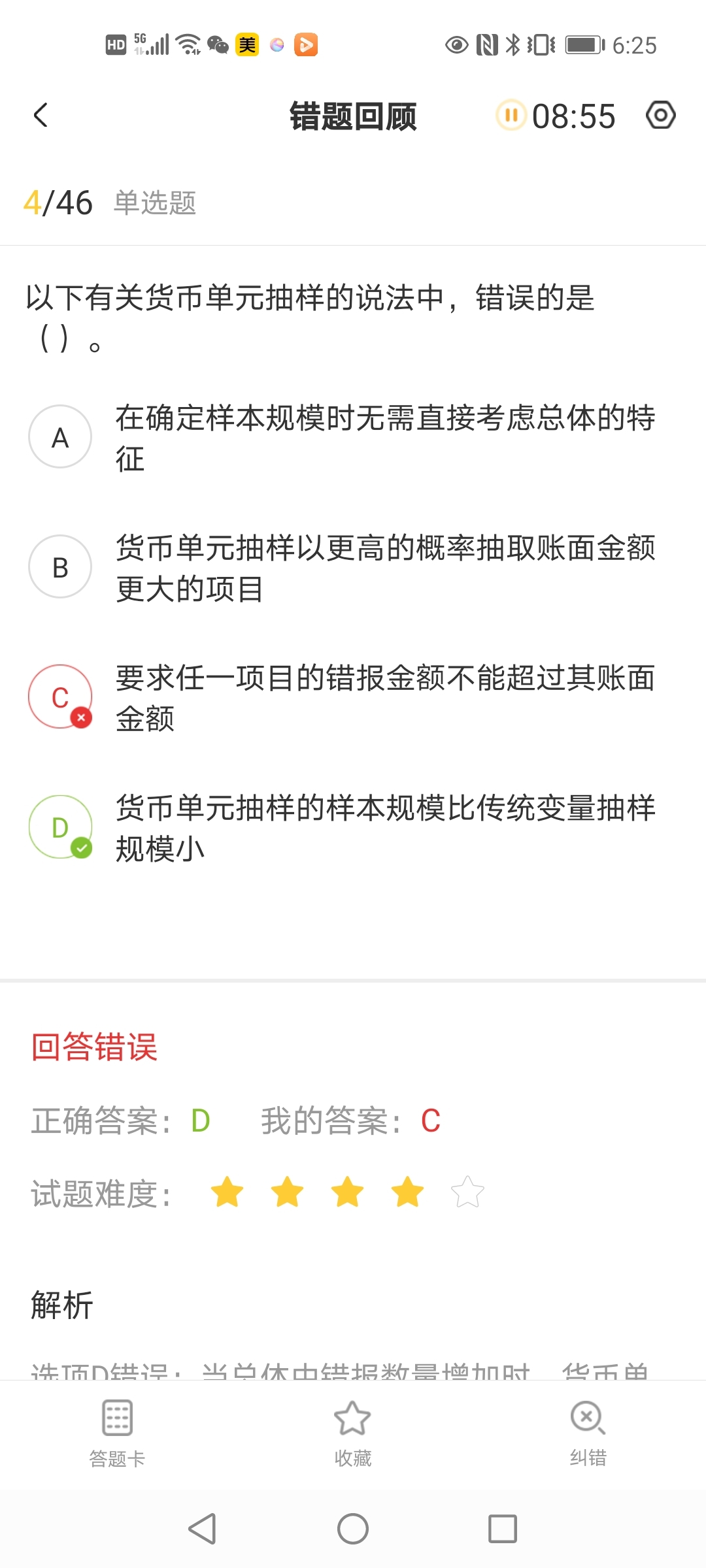The image size is (706, 1568).
Task: Return to the phone home screen
Action: [352, 1529]
